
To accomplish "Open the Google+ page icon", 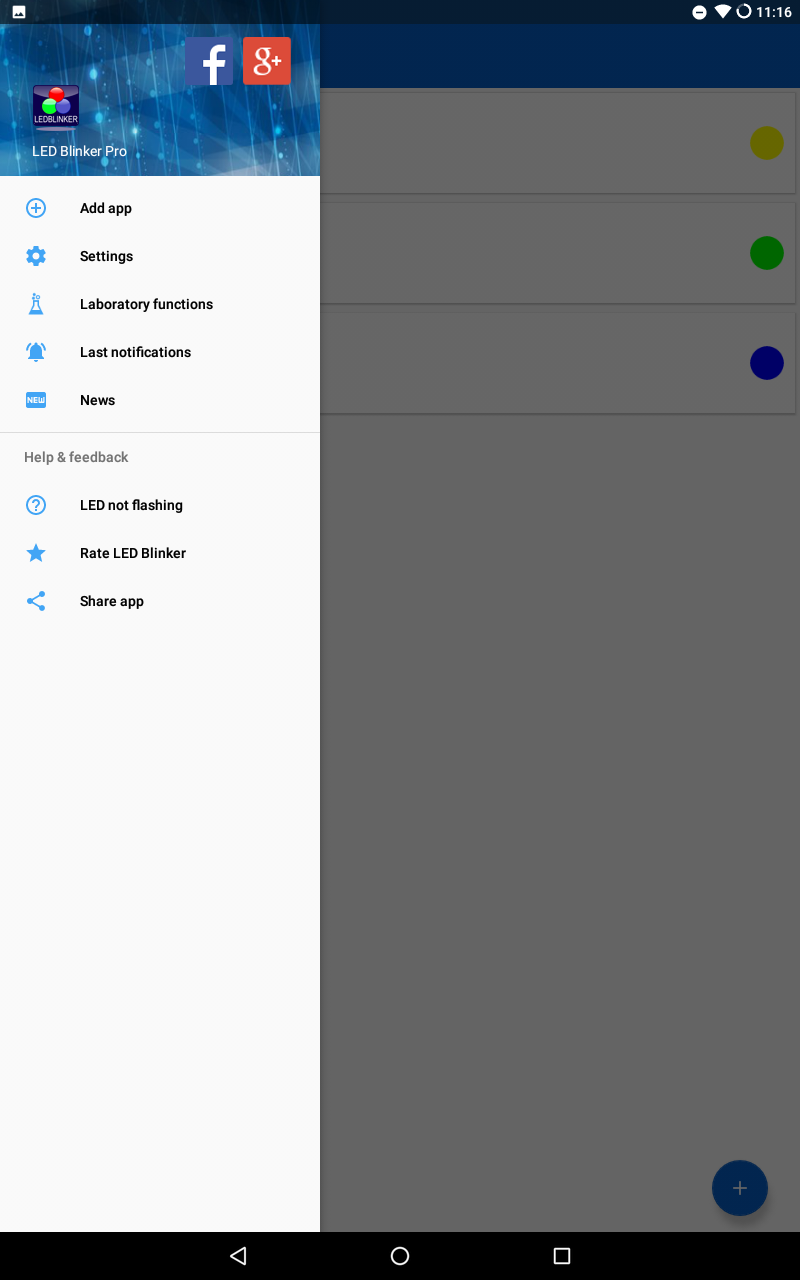I will click(267, 61).
